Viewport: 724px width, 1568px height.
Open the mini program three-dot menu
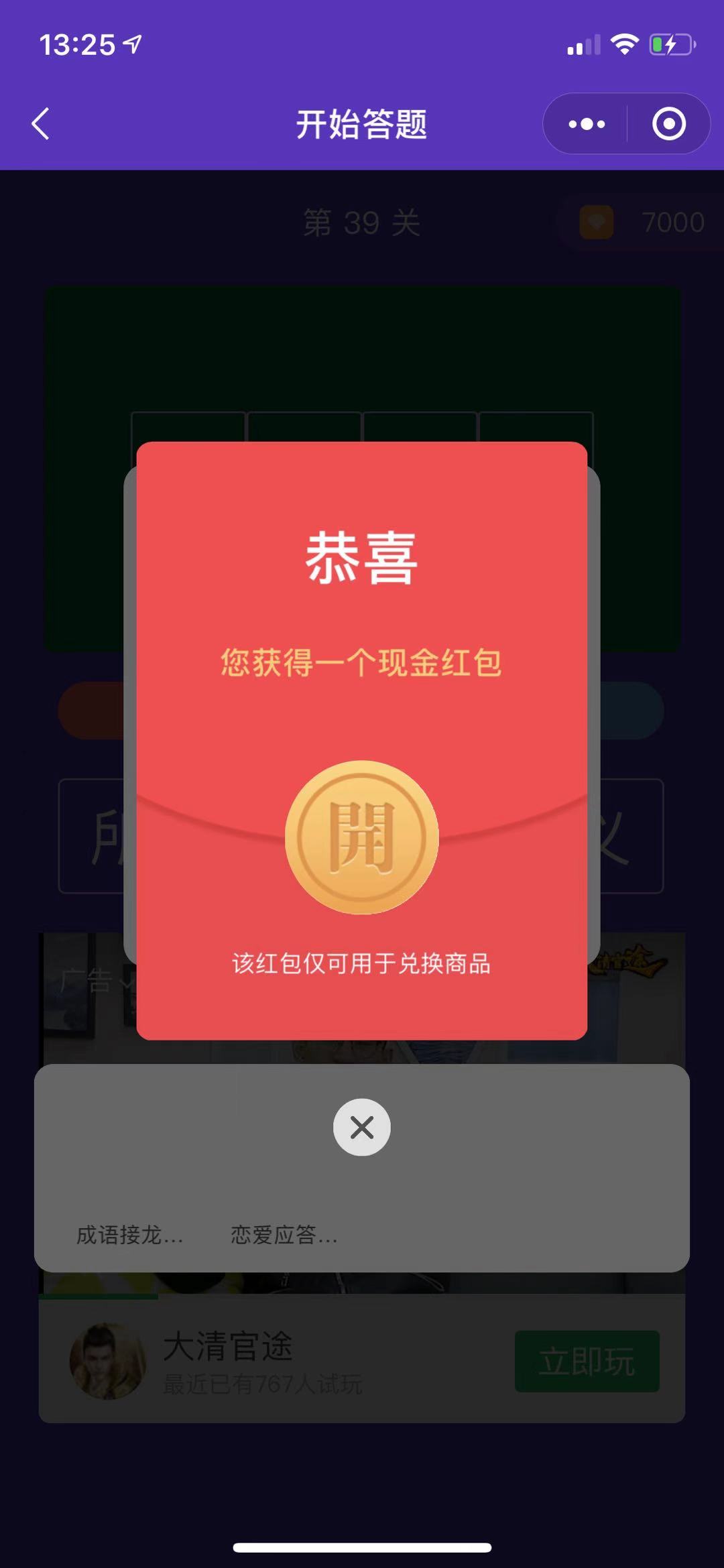tap(586, 124)
